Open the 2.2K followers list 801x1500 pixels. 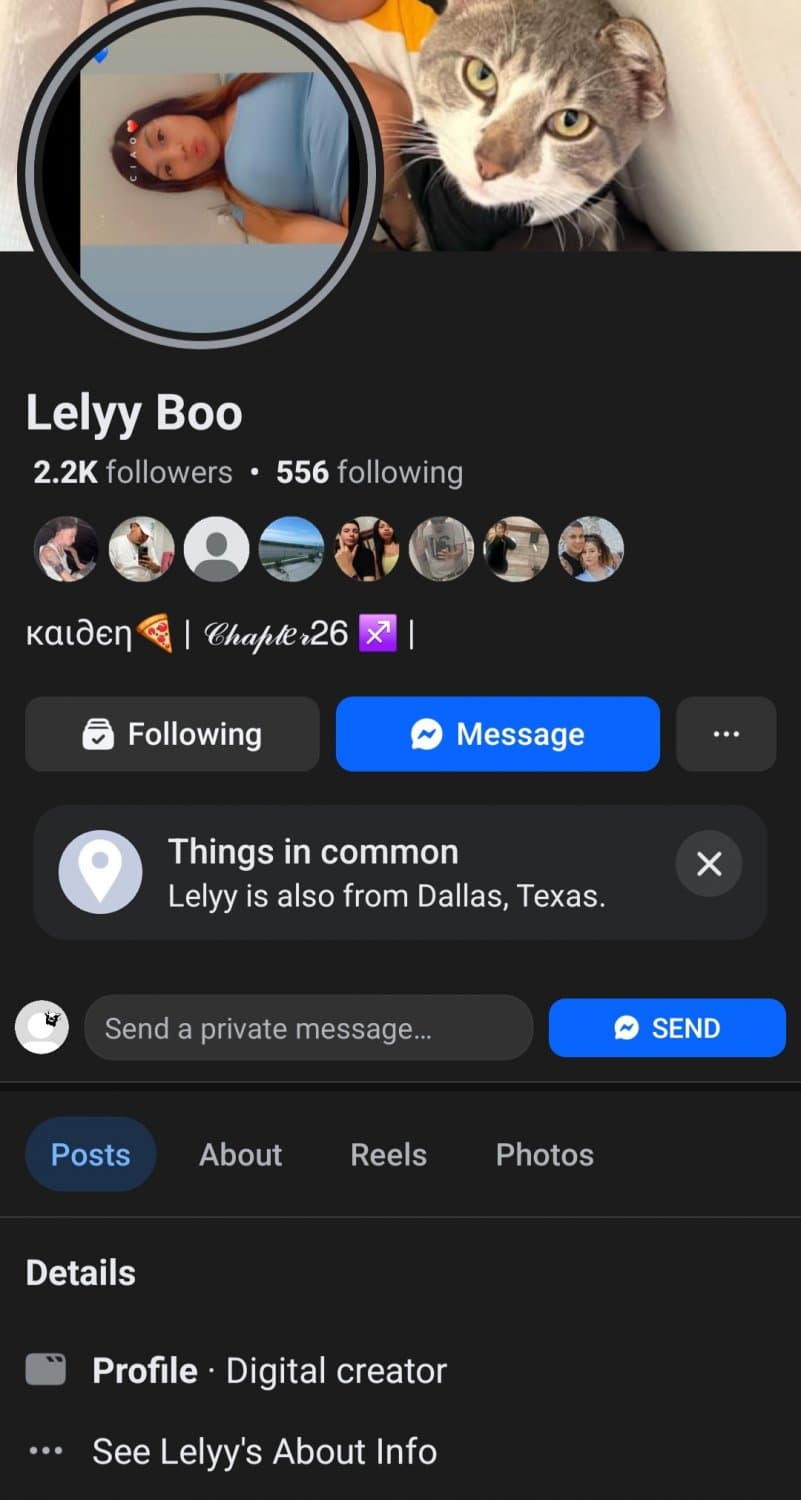pos(131,471)
